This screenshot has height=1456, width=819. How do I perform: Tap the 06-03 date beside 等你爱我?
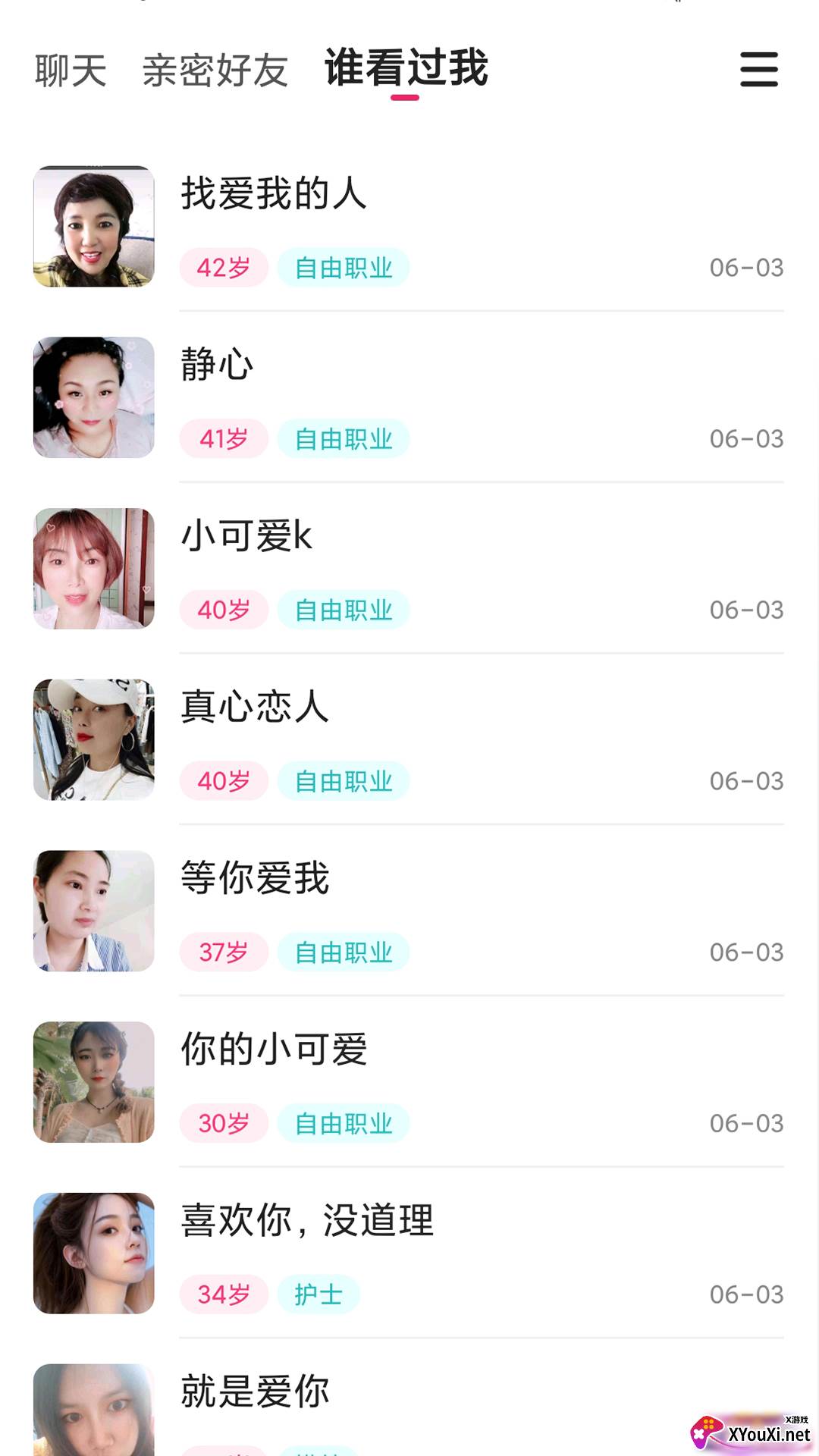pos(746,952)
